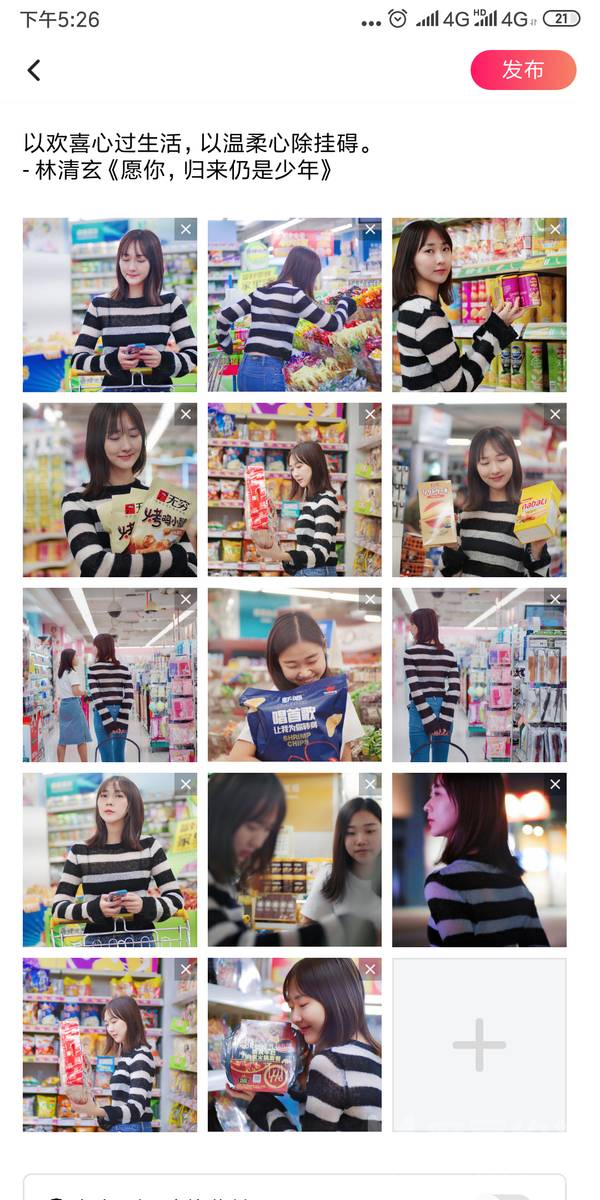600x1200 pixels.
Task: Remove the photo with two snack bags
Action: pyautogui.click(x=185, y=415)
